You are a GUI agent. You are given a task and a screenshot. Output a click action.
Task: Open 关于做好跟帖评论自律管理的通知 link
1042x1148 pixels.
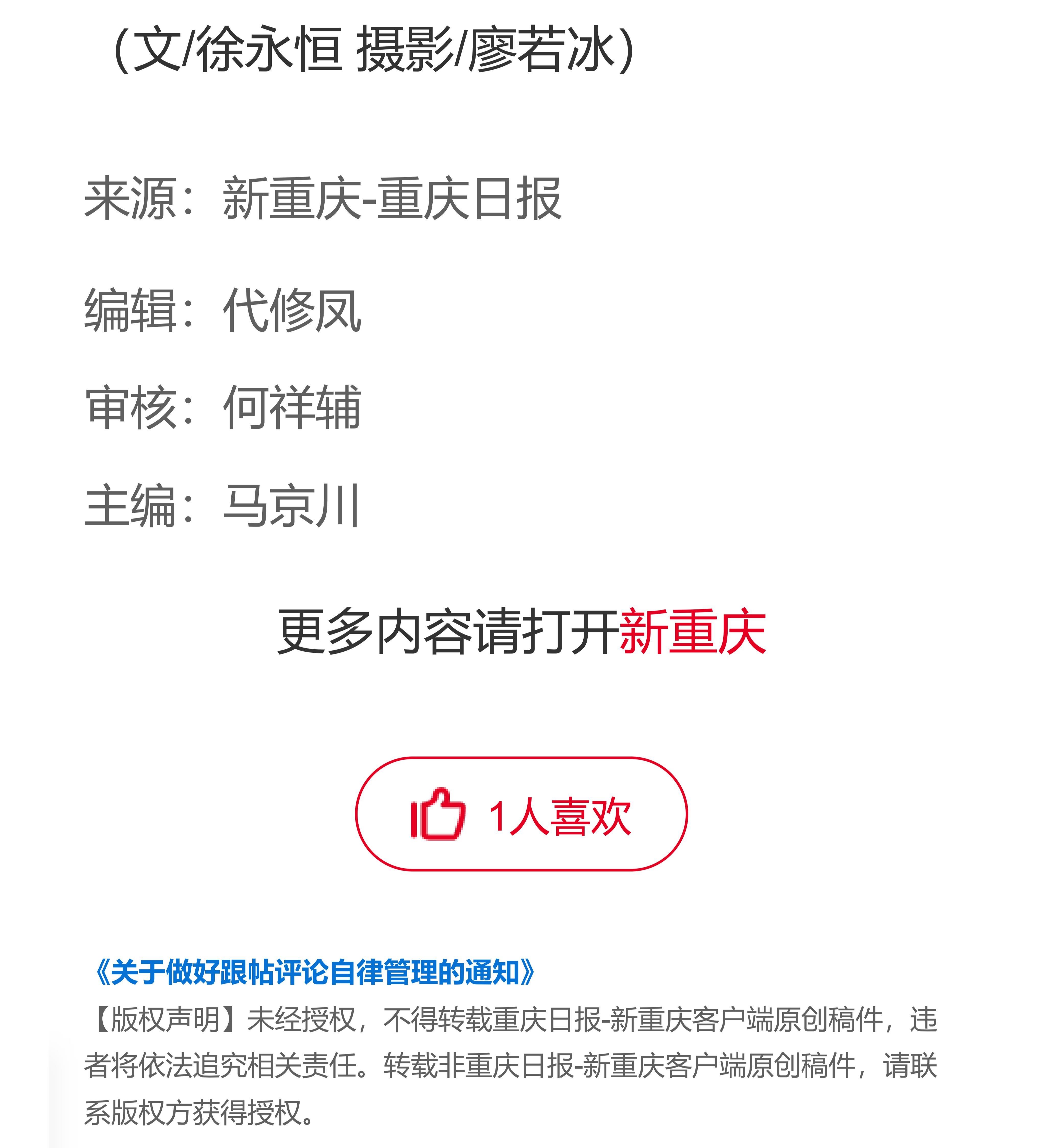(x=315, y=973)
